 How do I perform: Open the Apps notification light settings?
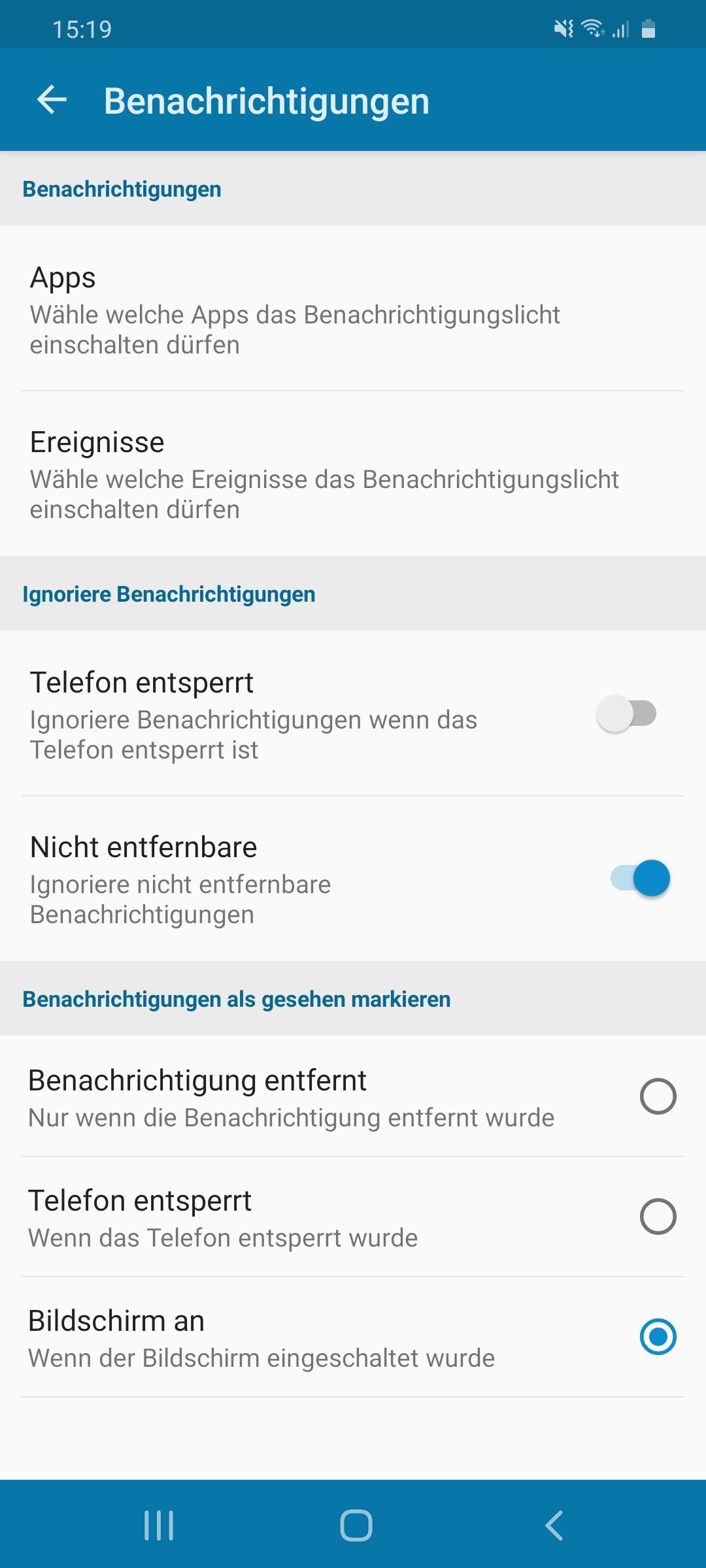pos(353,309)
